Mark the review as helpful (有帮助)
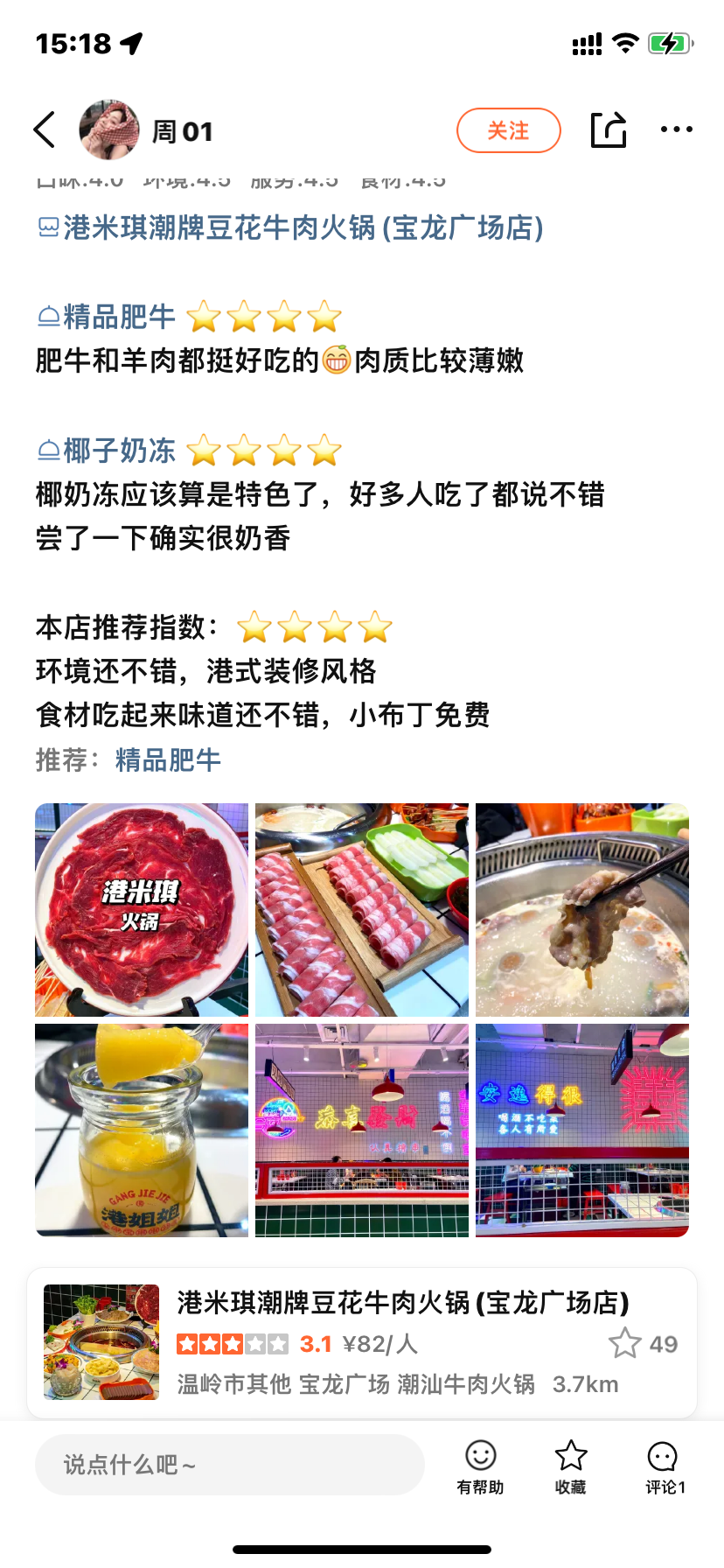The image size is (724, 1568). 480,1467
